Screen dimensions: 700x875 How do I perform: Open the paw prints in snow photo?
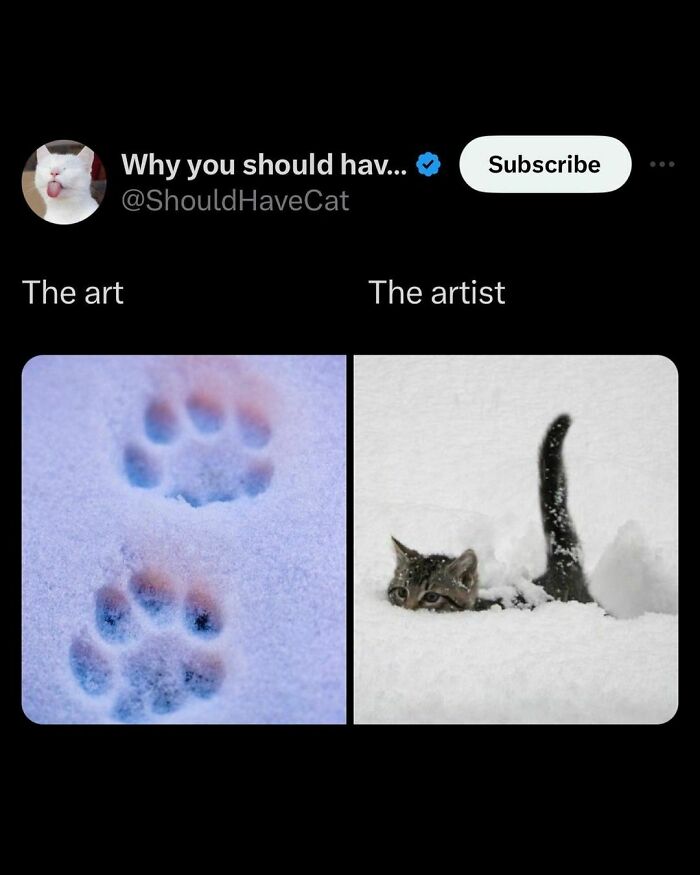tap(184, 539)
